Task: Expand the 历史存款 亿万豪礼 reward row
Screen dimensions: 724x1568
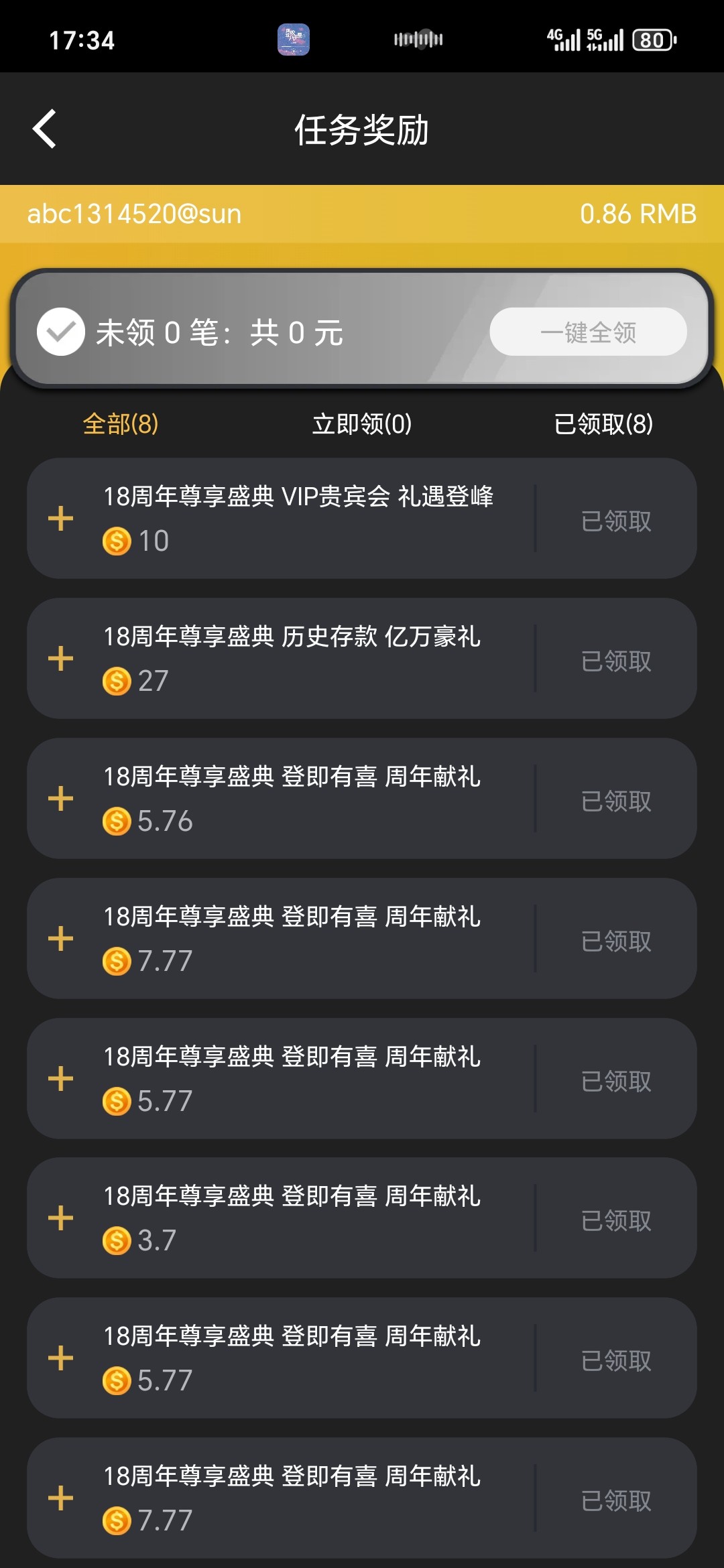Action: pos(61,659)
